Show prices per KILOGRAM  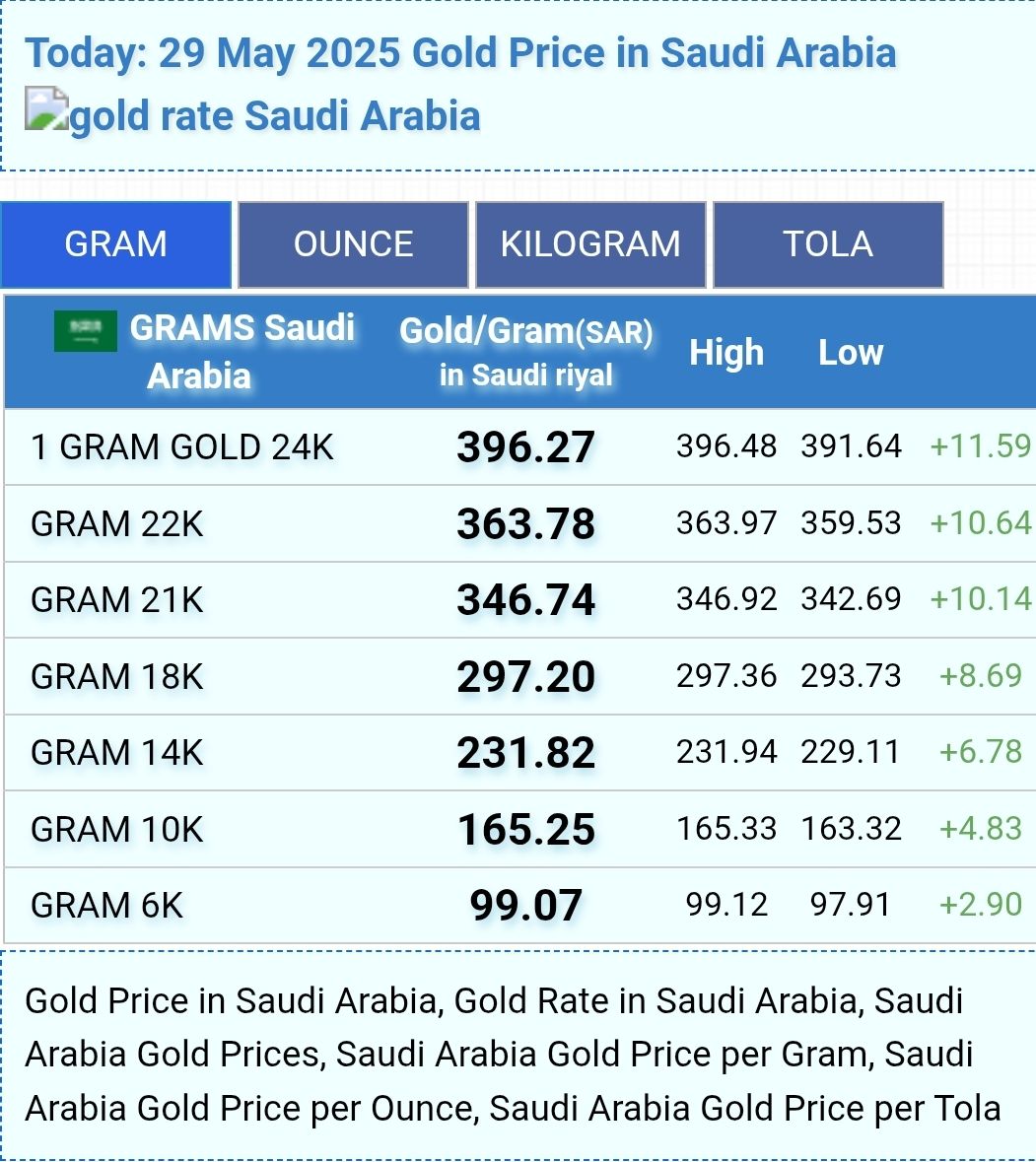point(590,244)
